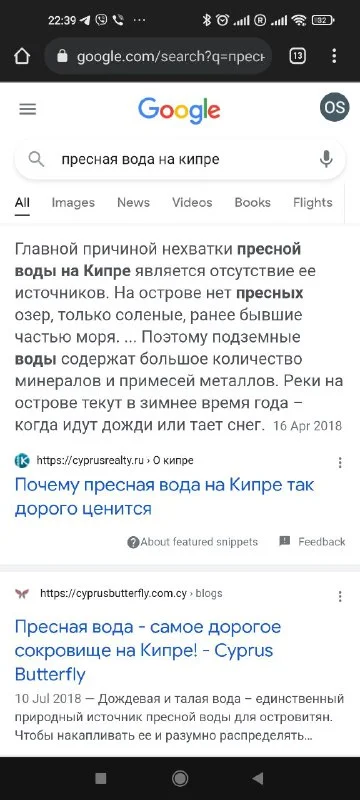Viewport: 360px width, 800px height.
Task: Open options for the cyprusbutterfly.com.cy result
Action: (340, 596)
